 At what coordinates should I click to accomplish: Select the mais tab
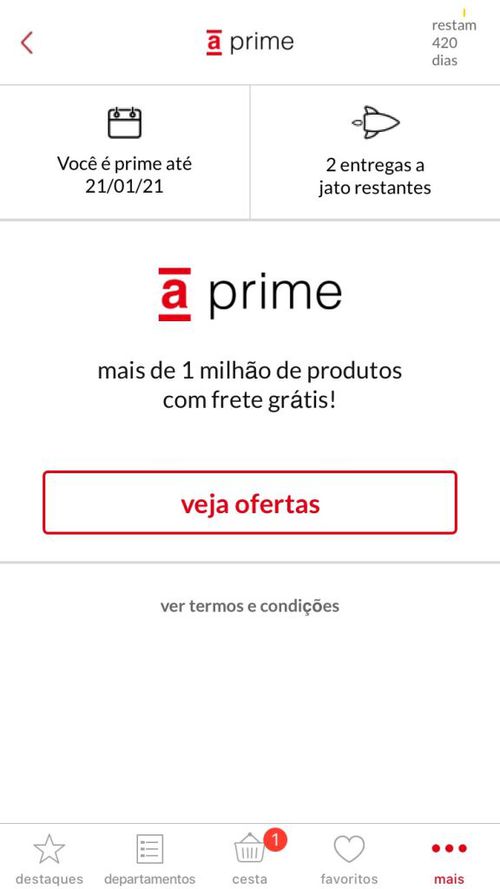(x=449, y=858)
